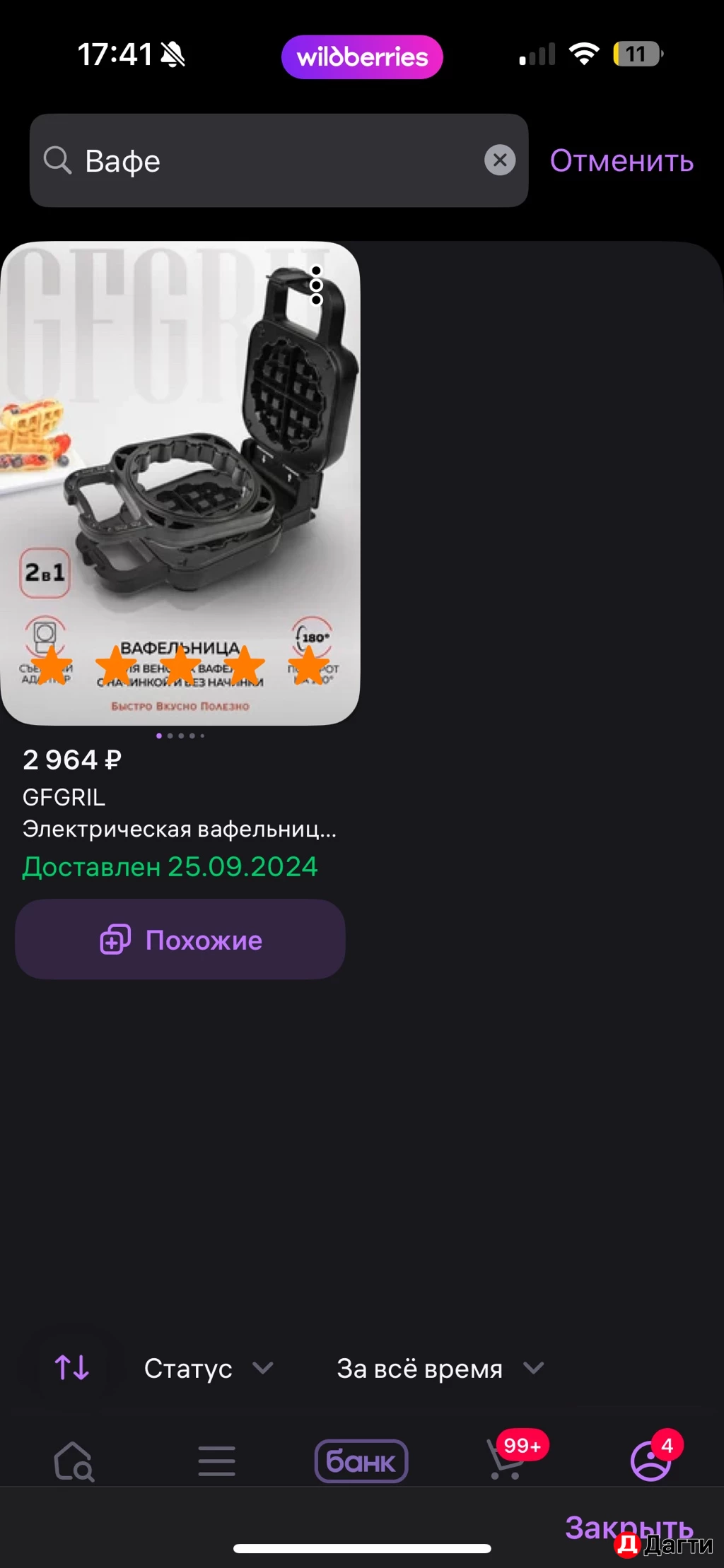The height and width of the screenshot is (1568, 724).
Task: Open the main catalog menu icon
Action: (216, 1461)
